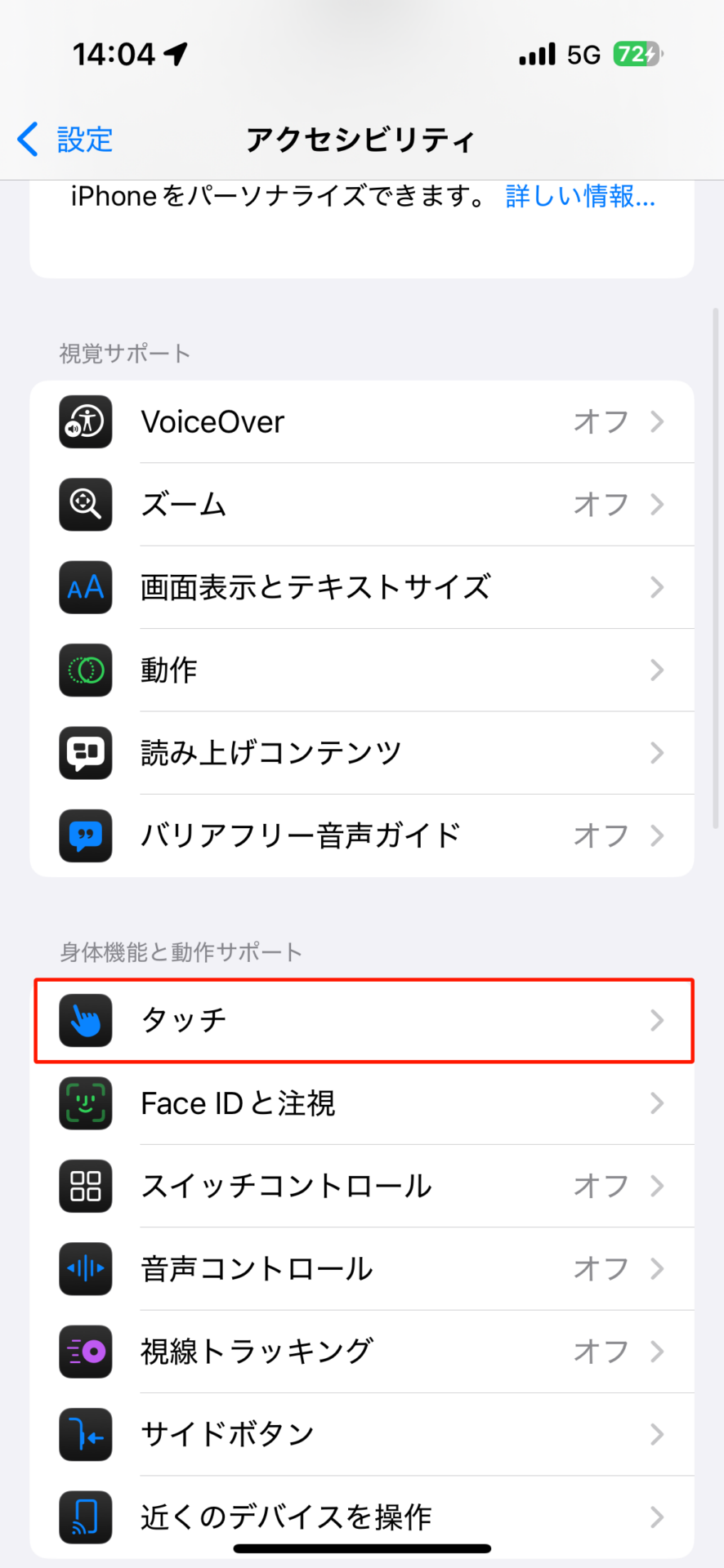Open VoiceOver settings
Image resolution: width=724 pixels, height=1568 pixels.
362,422
